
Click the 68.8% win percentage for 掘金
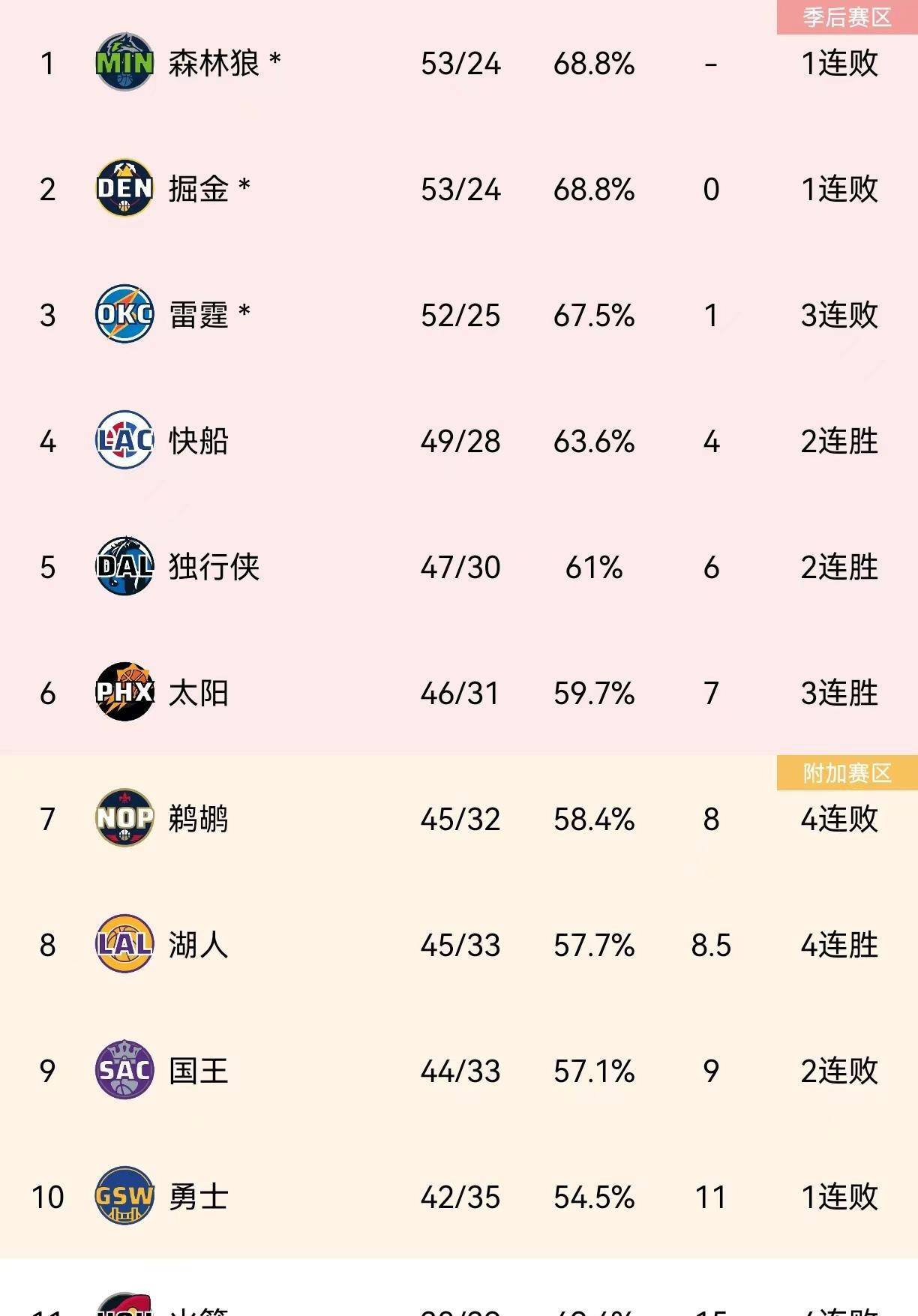[x=592, y=190]
